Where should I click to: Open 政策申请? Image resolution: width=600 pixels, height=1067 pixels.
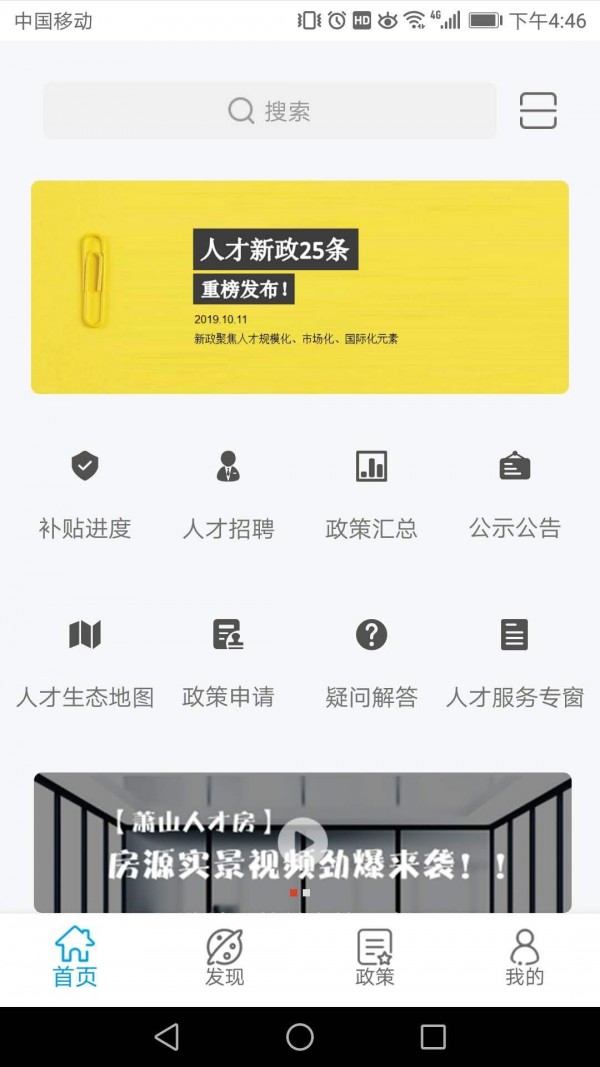coord(228,663)
